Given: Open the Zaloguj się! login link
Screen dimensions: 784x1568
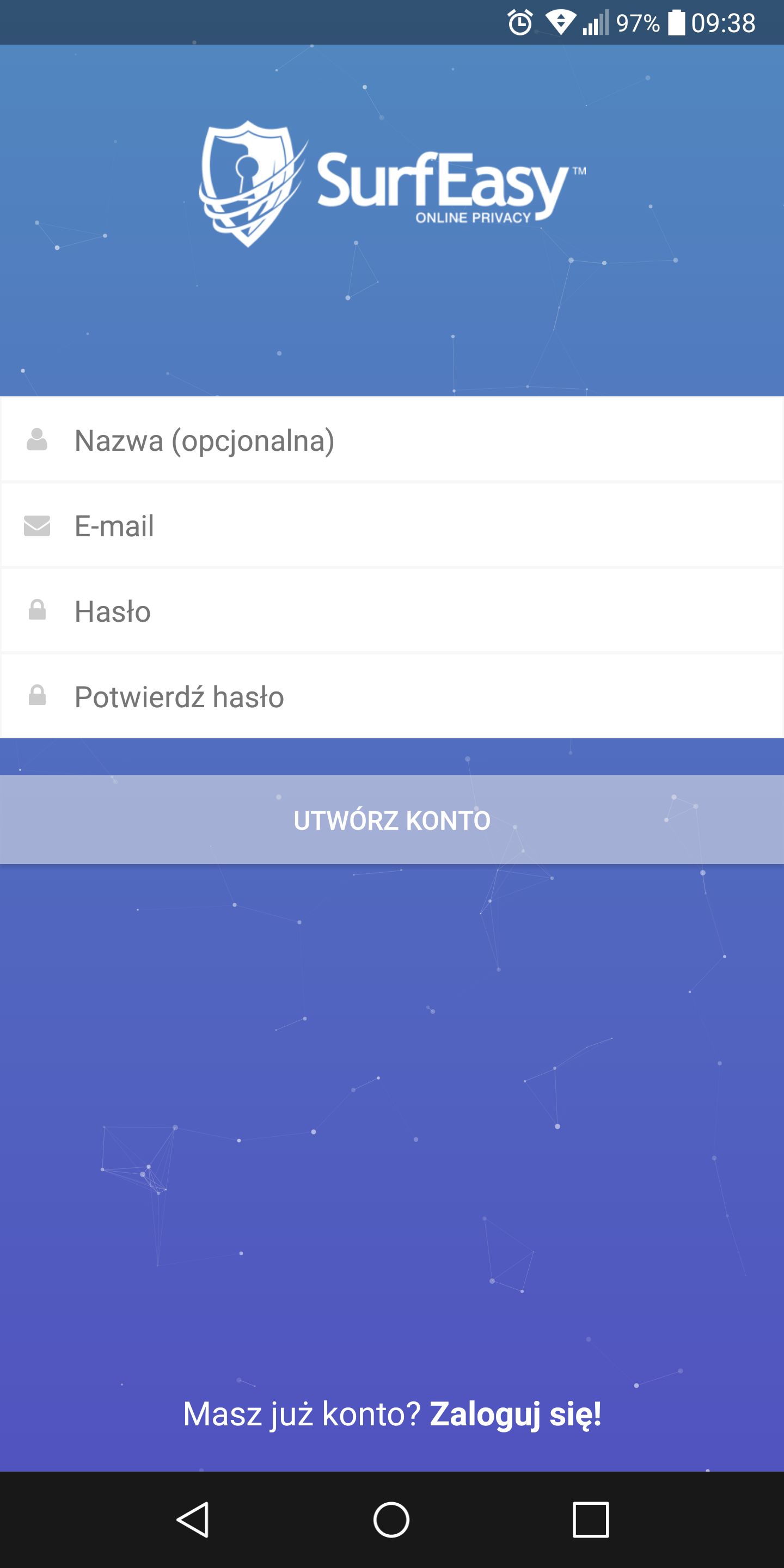Looking at the screenshot, I should [515, 1413].
